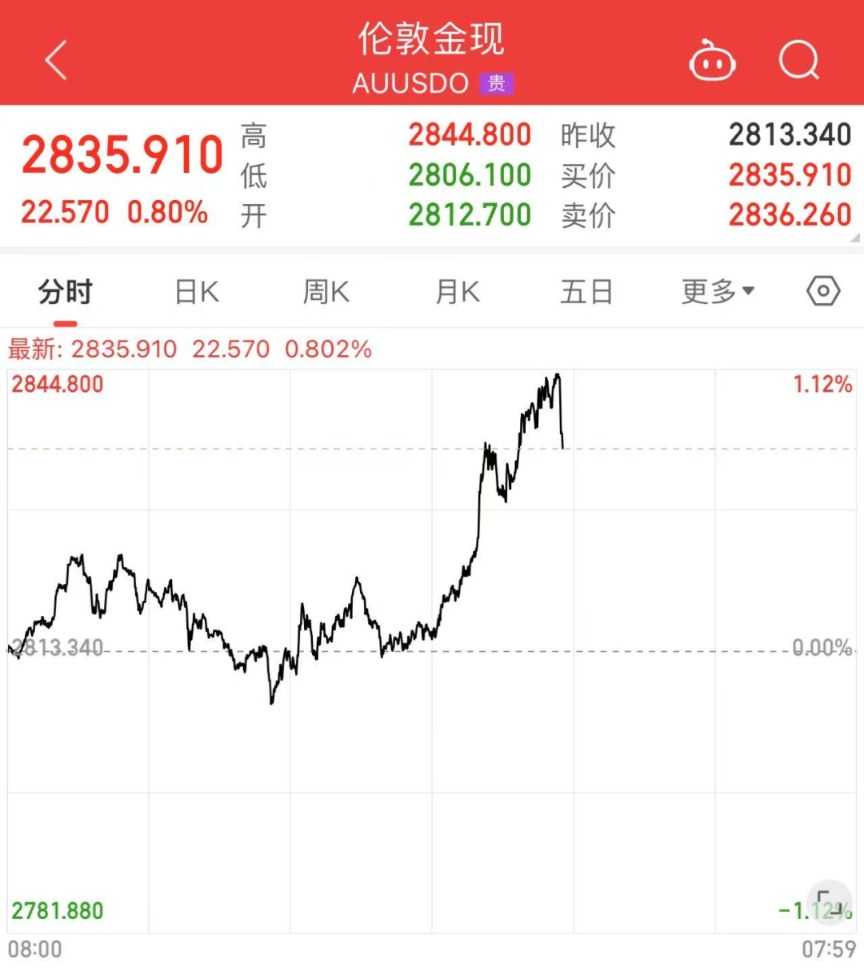
Task: View the 五日 chart tab
Action: [x=587, y=292]
